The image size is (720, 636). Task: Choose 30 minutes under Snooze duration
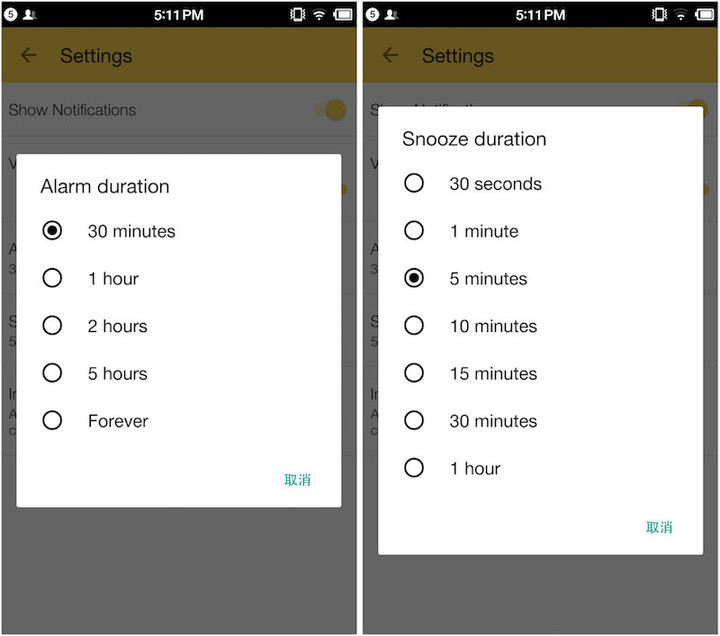(x=414, y=421)
